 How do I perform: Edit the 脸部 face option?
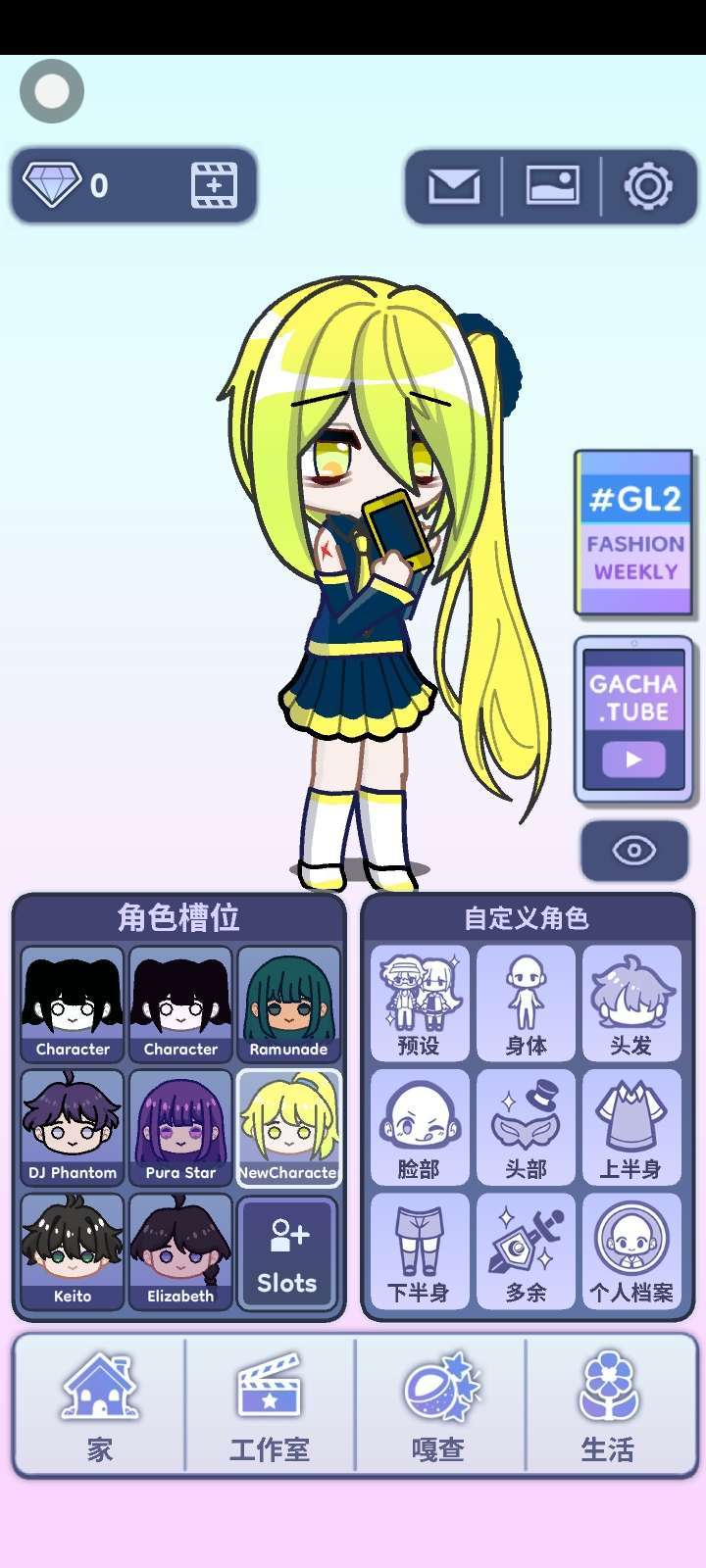click(420, 1127)
